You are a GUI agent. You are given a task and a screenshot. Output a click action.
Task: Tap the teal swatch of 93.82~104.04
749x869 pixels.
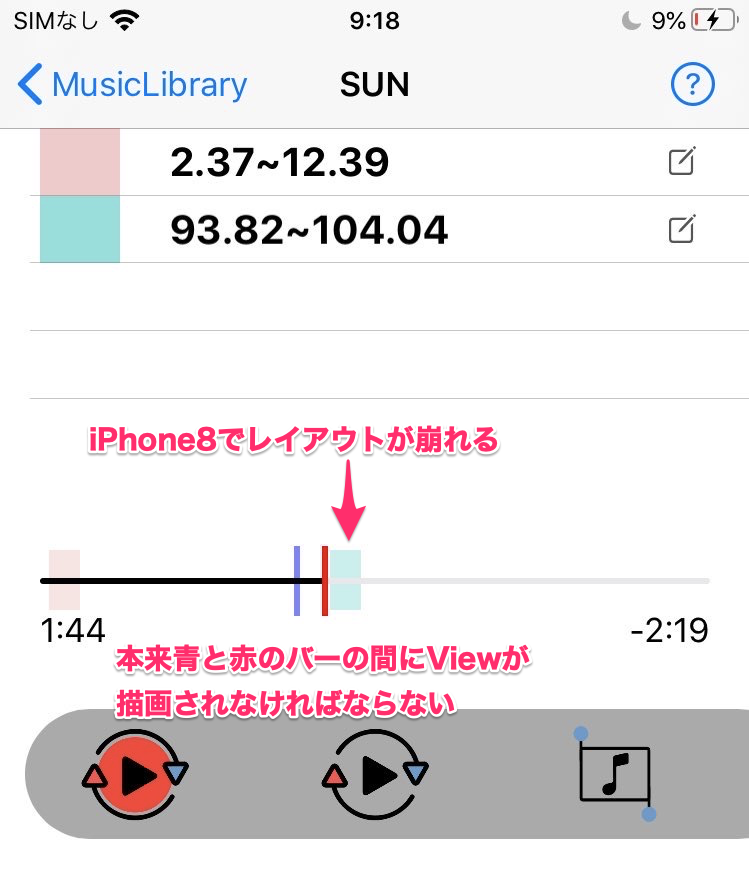coord(80,230)
